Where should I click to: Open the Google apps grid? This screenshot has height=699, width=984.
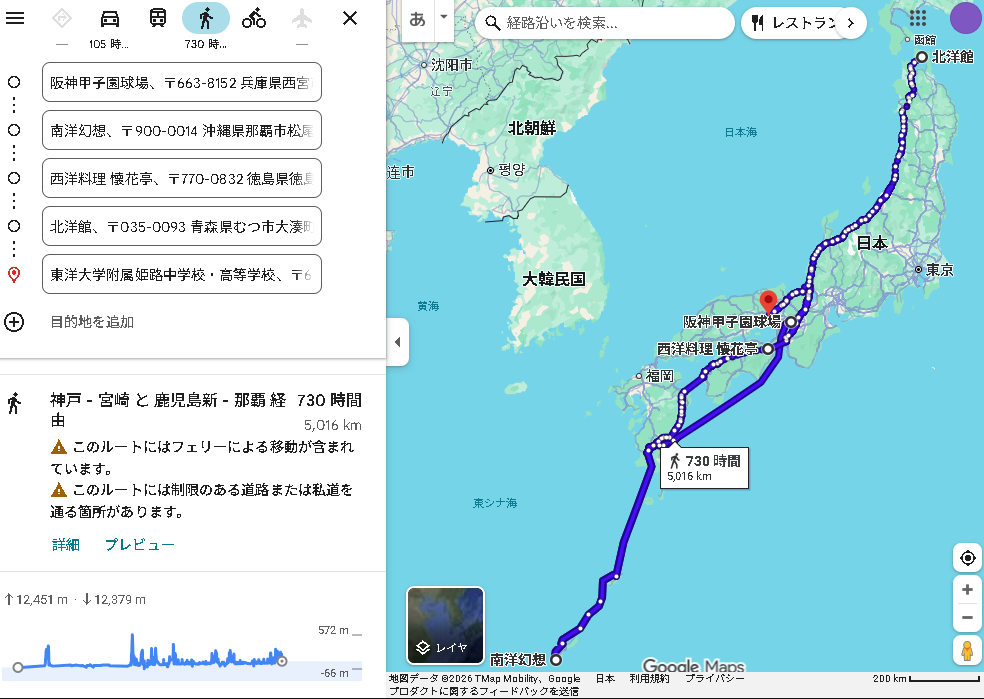(917, 18)
